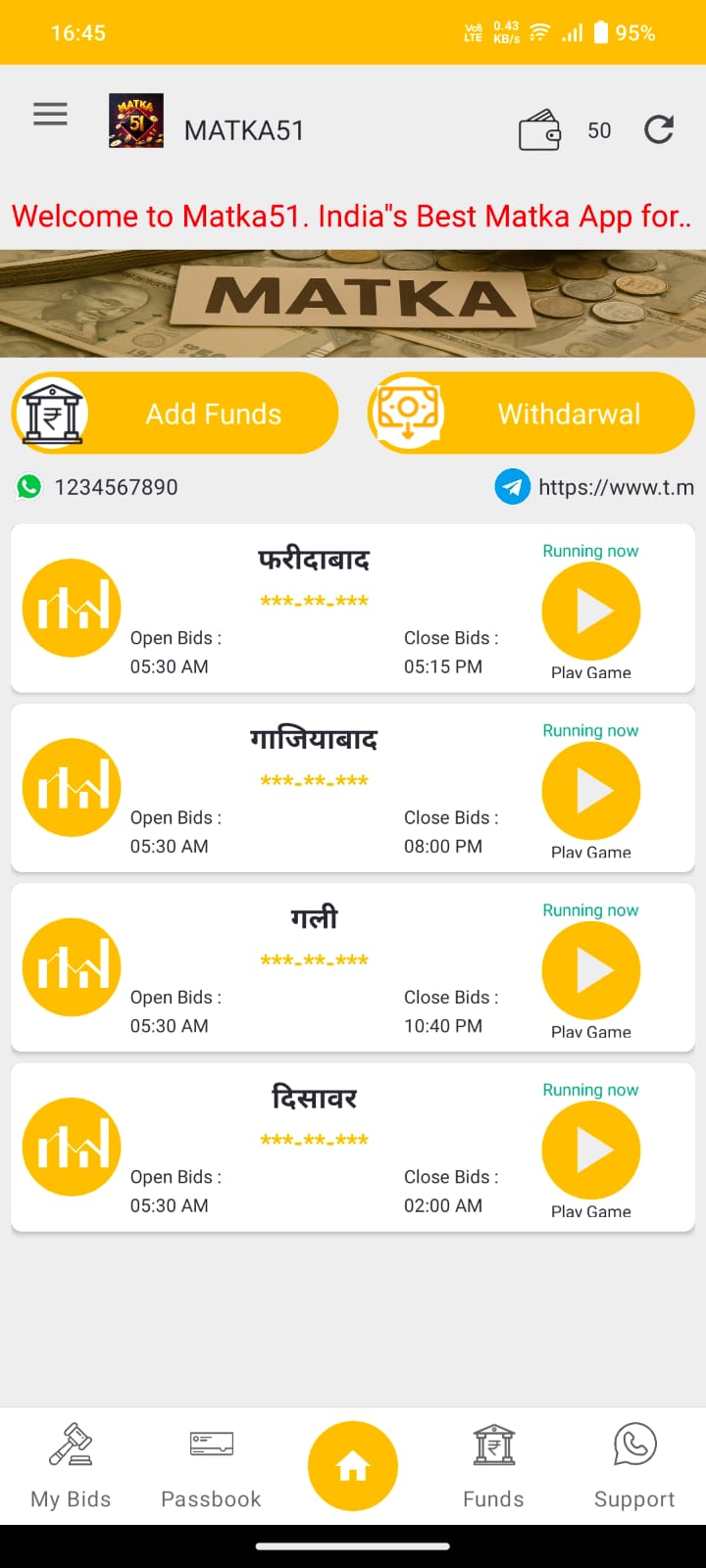706x1568 pixels.
Task: Open the Telegram channel link
Action: click(x=595, y=487)
